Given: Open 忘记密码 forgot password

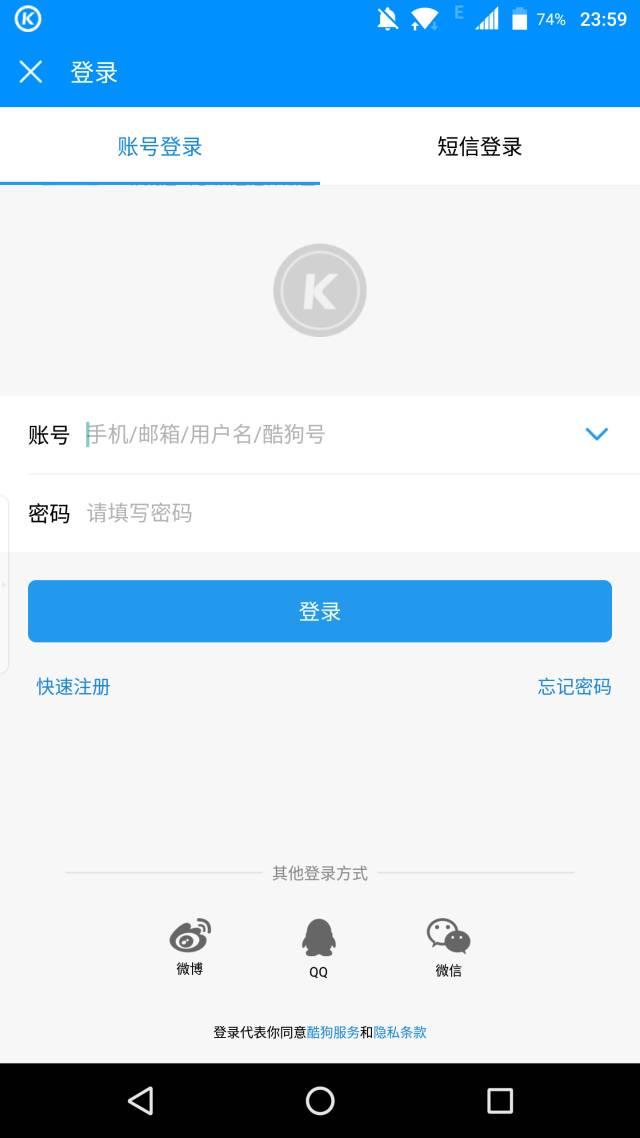Looking at the screenshot, I should click(574, 687).
